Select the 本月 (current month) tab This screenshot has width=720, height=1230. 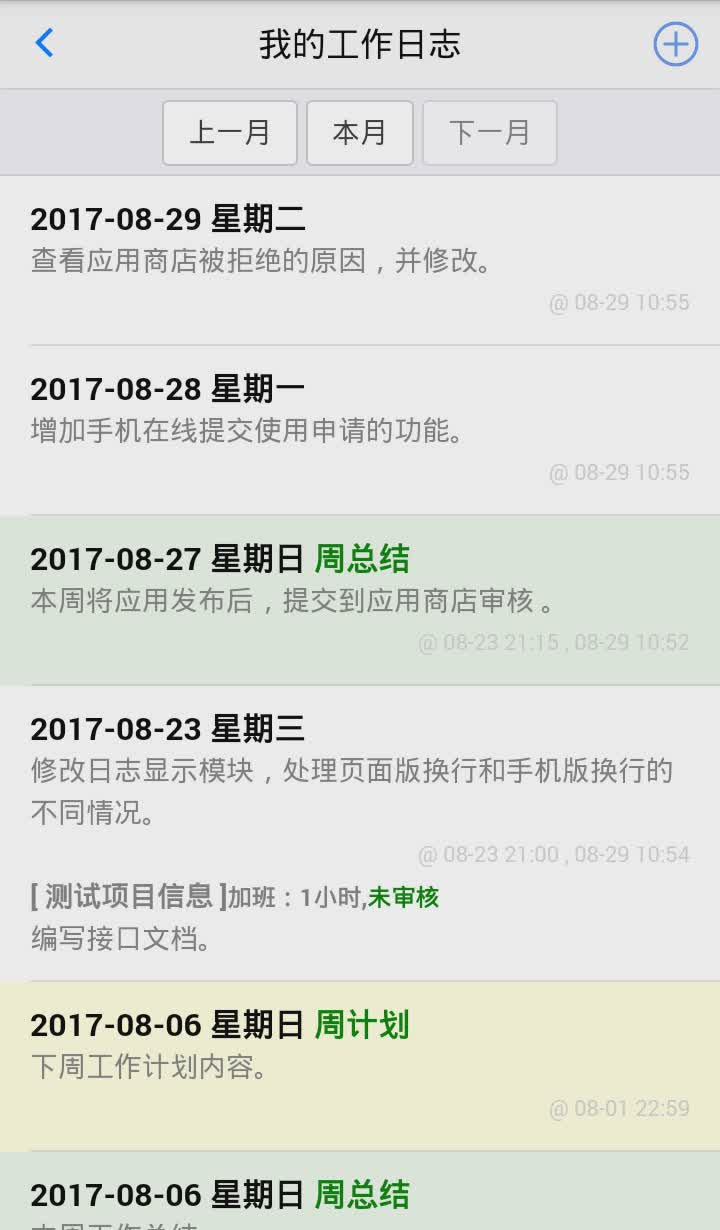[x=360, y=132]
